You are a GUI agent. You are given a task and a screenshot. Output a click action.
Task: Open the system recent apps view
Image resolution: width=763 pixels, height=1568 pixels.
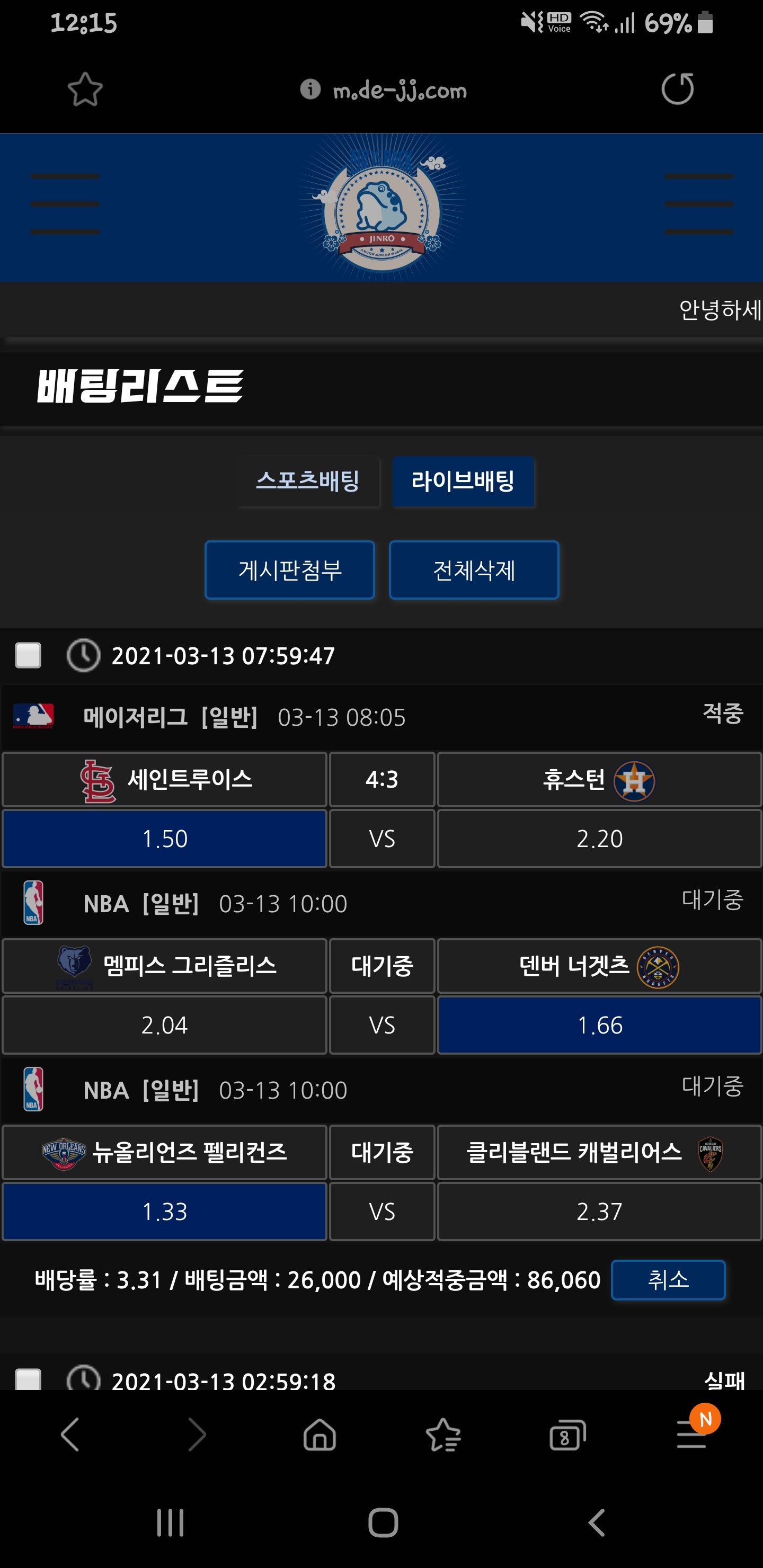170,1523
